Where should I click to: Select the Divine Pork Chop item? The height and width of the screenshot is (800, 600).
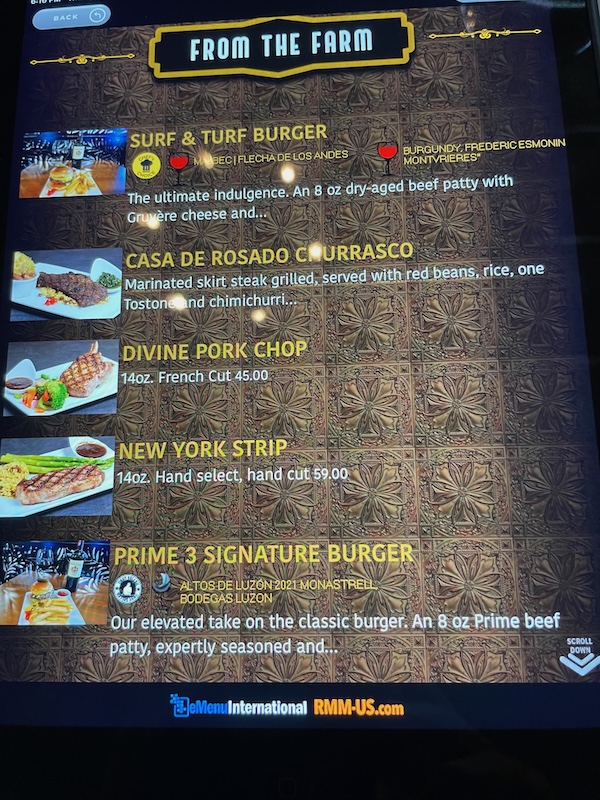point(214,351)
